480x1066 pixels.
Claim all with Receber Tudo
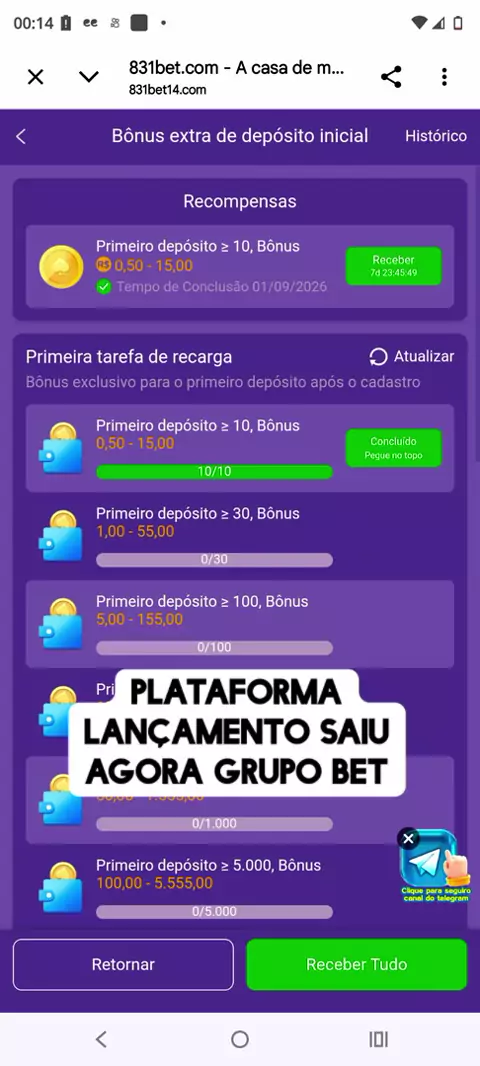coord(356,964)
